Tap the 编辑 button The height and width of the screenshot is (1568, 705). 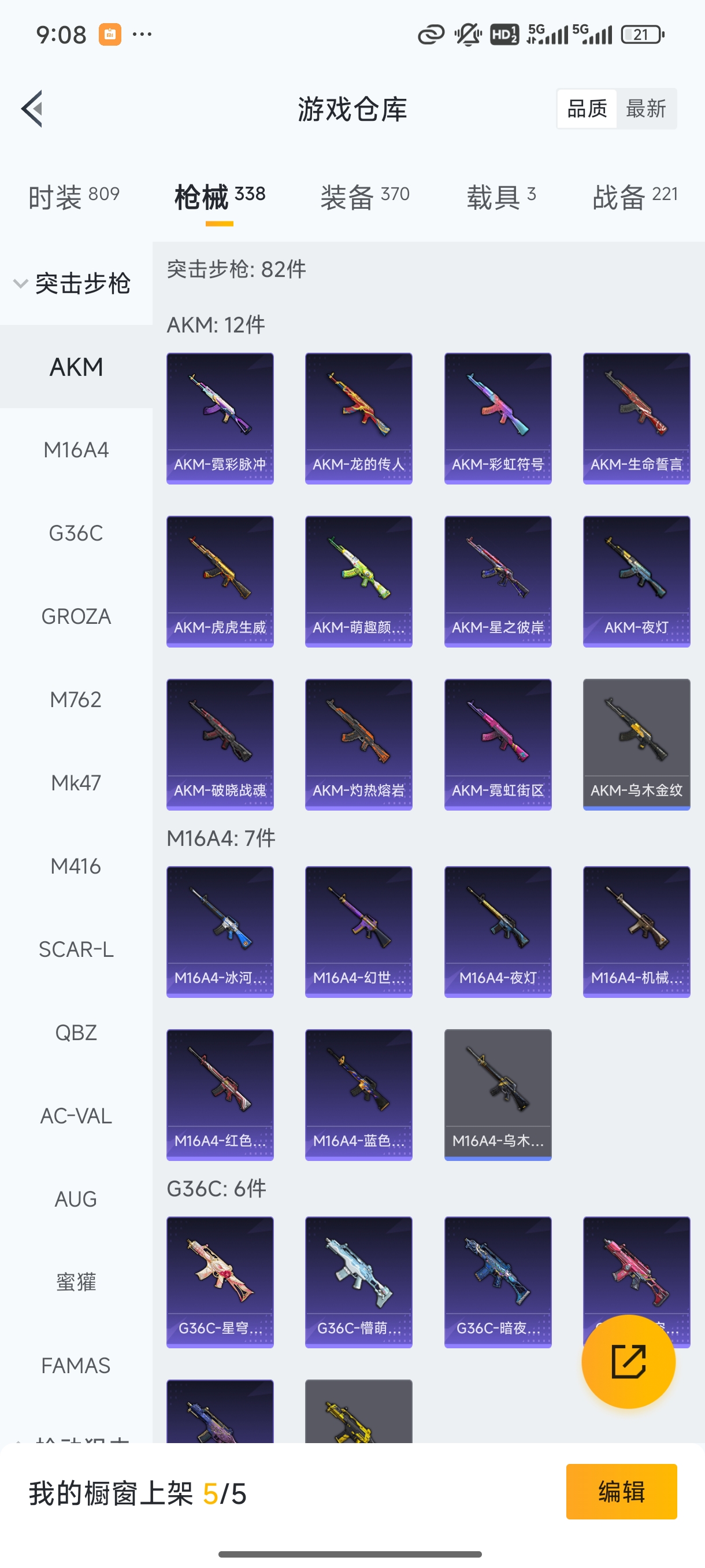pyautogui.click(x=621, y=1491)
